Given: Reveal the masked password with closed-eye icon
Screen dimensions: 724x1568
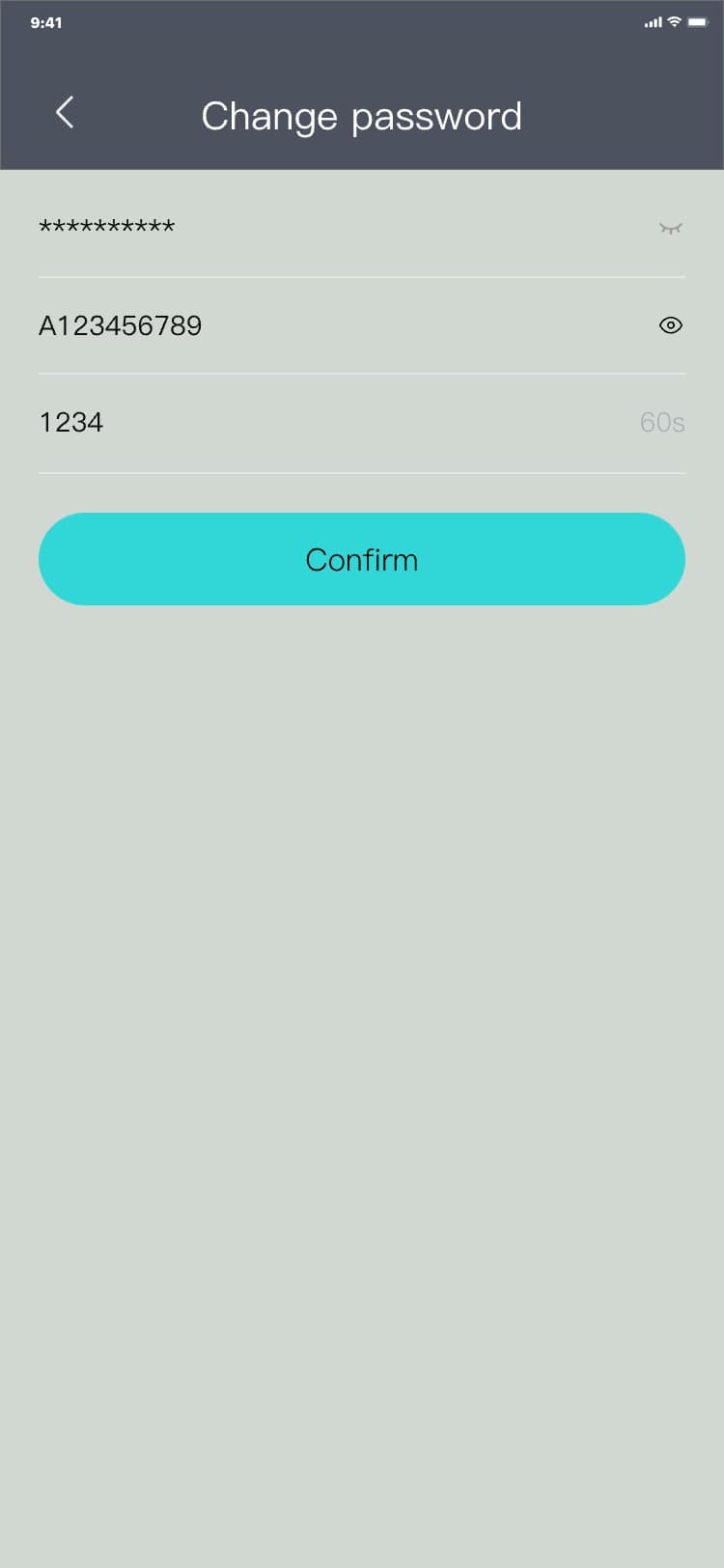Looking at the screenshot, I should (670, 229).
